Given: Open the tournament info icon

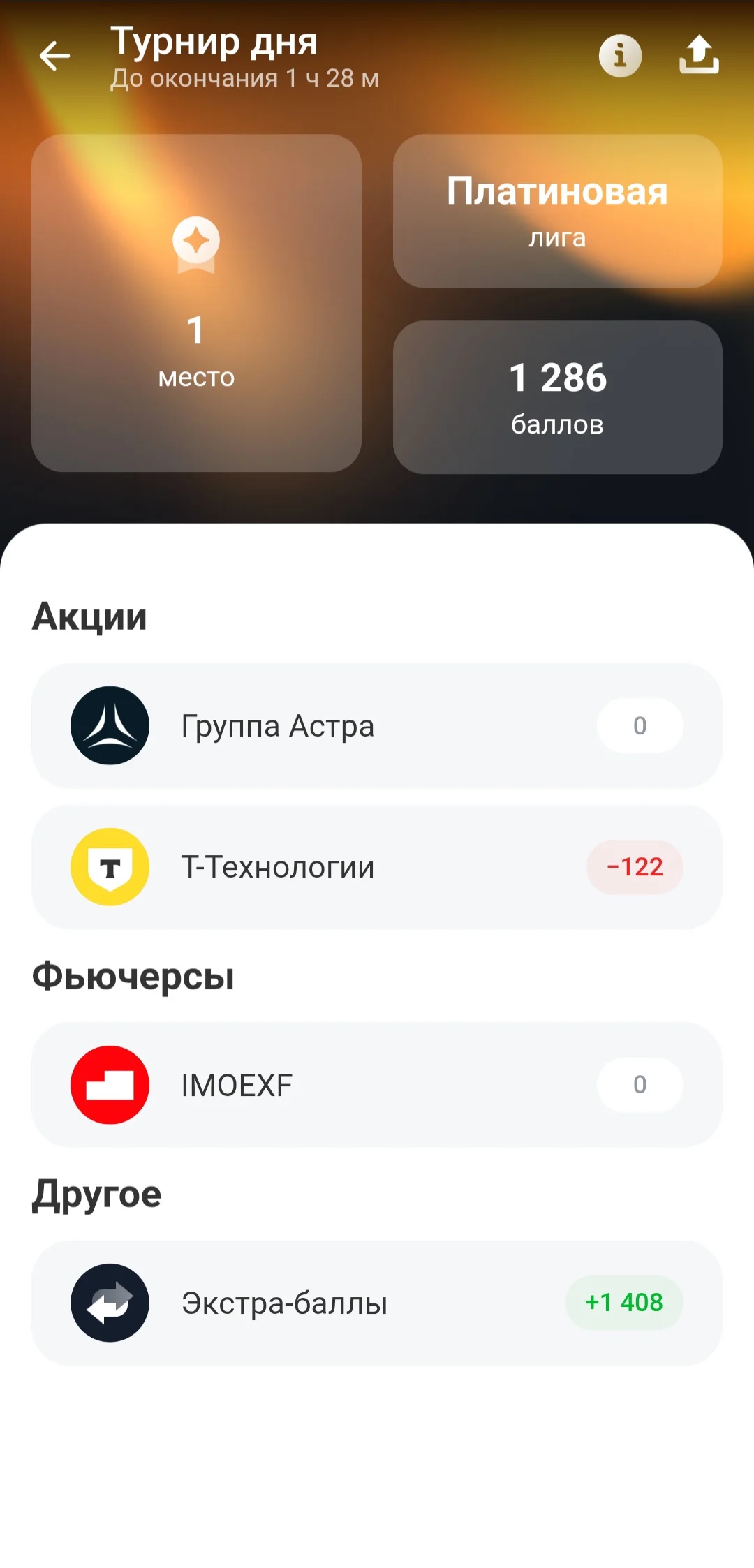Looking at the screenshot, I should 620,55.
